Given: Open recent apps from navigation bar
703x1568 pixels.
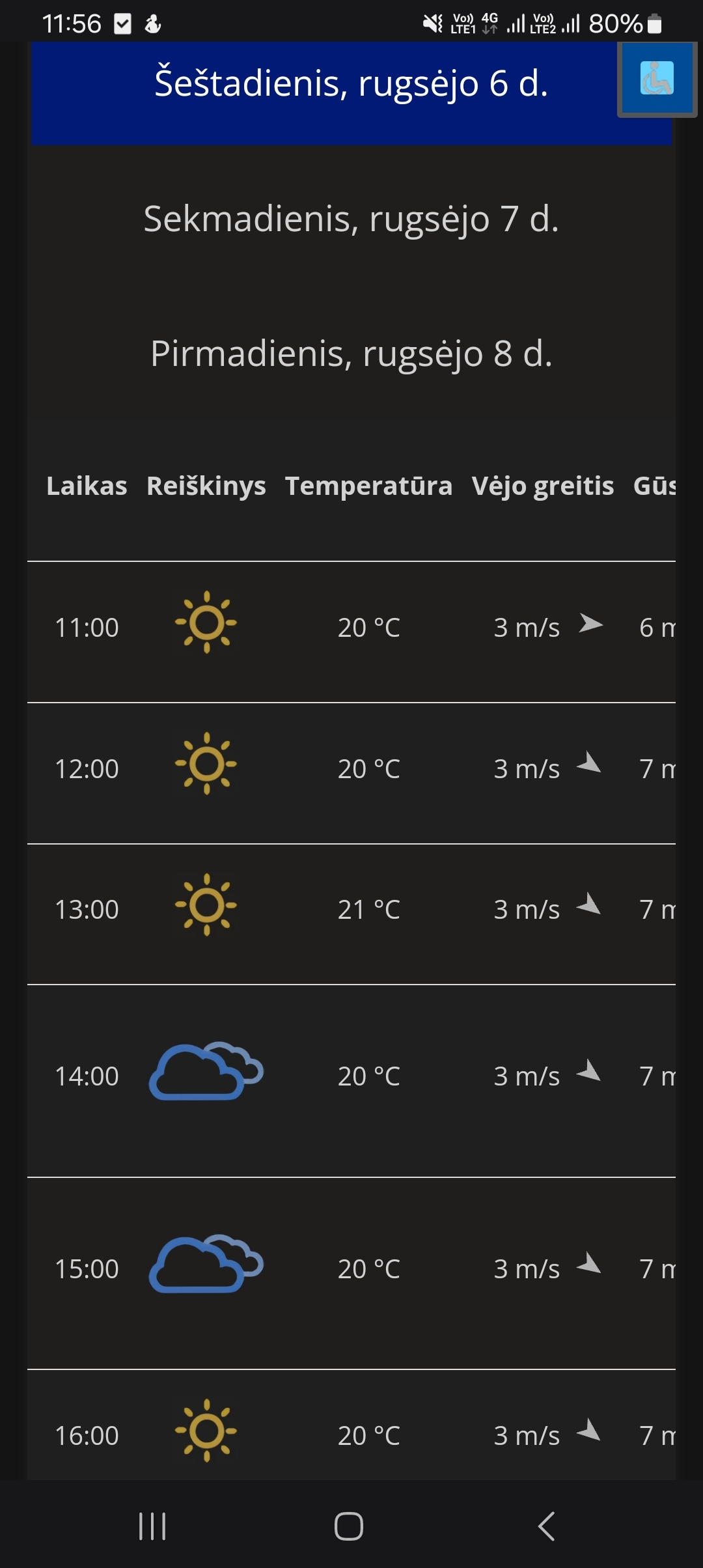Looking at the screenshot, I should pos(153,1526).
